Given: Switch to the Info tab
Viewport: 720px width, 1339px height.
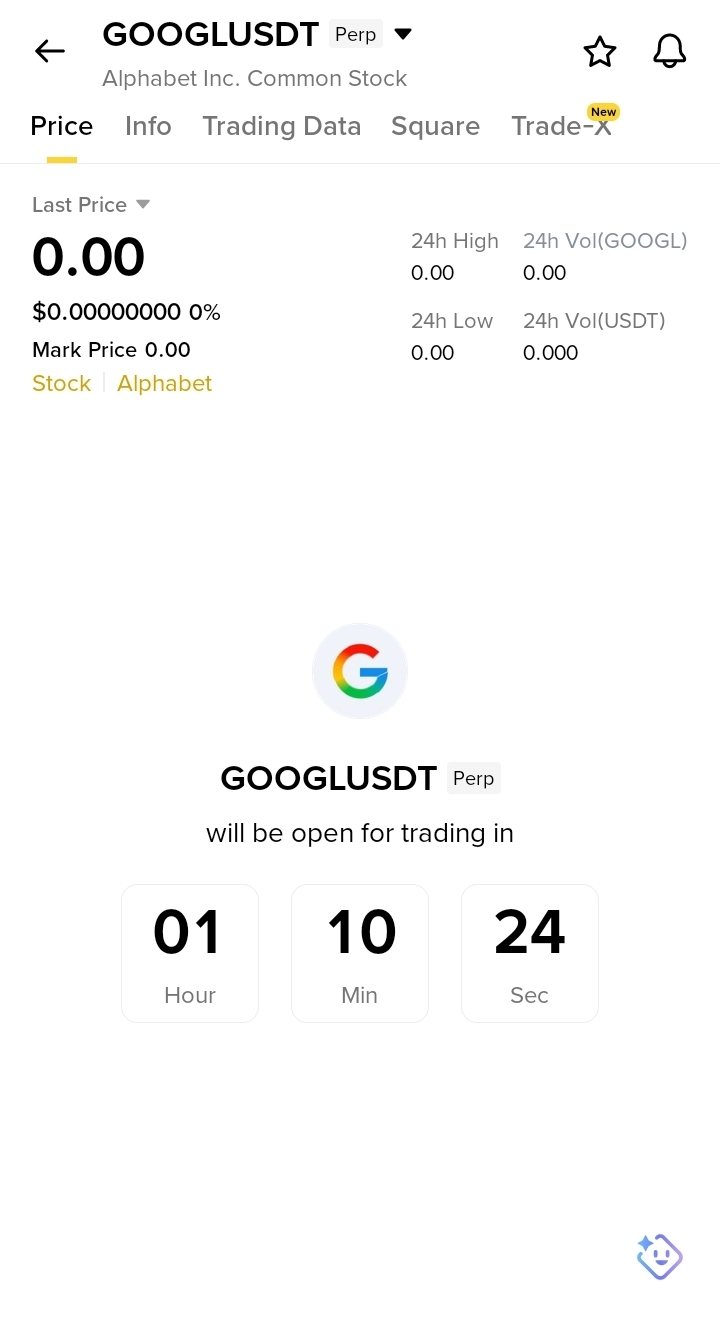Looking at the screenshot, I should click(x=148, y=126).
